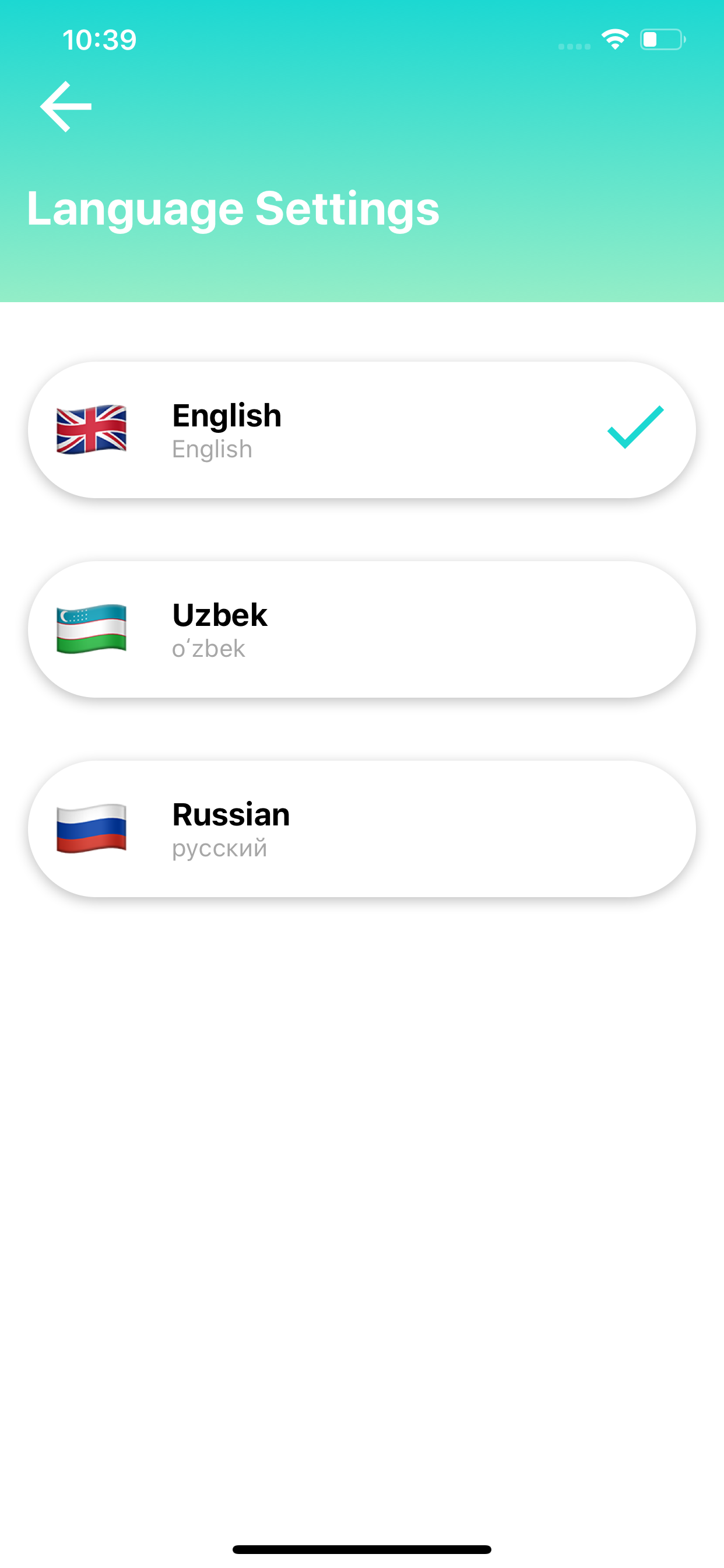Image resolution: width=724 pixels, height=1568 pixels.
Task: Click the русский subtitle text
Action: (x=220, y=848)
